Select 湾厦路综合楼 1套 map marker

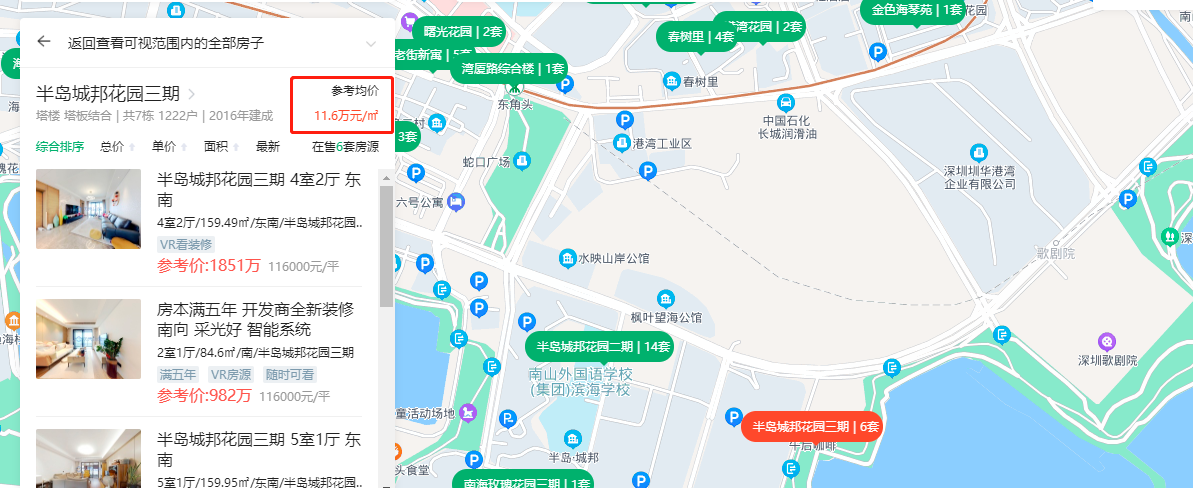click(x=509, y=69)
